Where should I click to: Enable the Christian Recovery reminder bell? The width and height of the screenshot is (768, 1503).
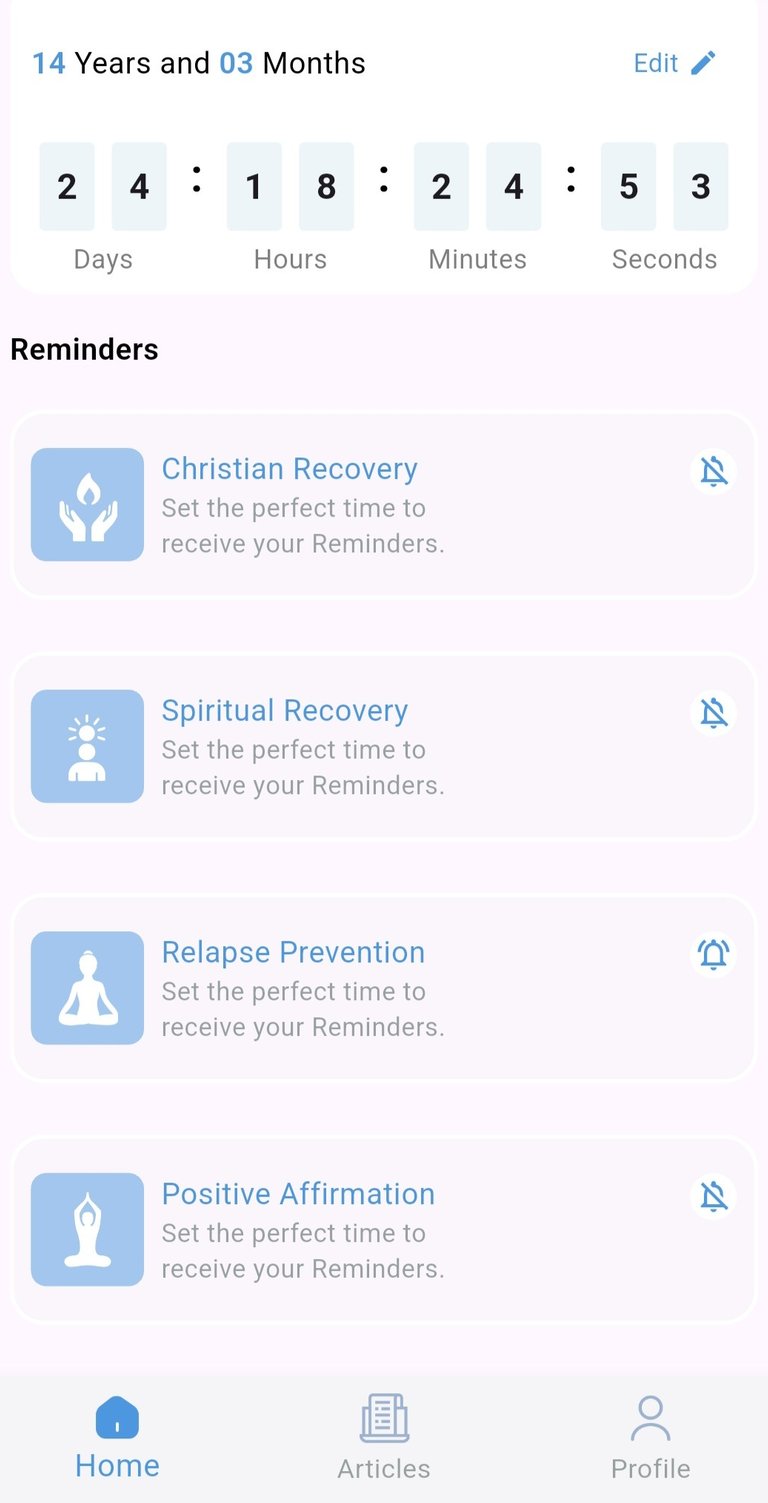[713, 471]
